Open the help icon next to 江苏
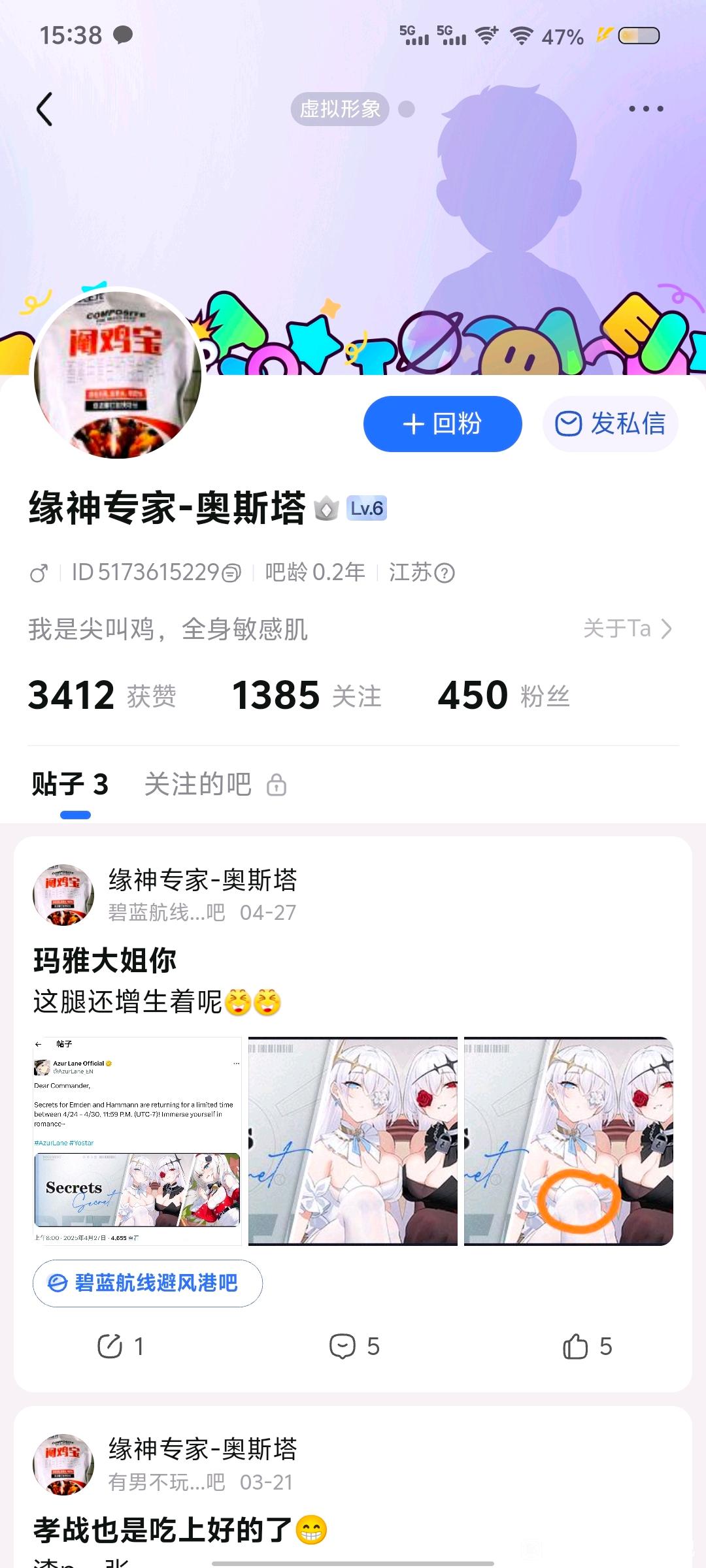Viewport: 706px width, 1568px height. point(445,574)
